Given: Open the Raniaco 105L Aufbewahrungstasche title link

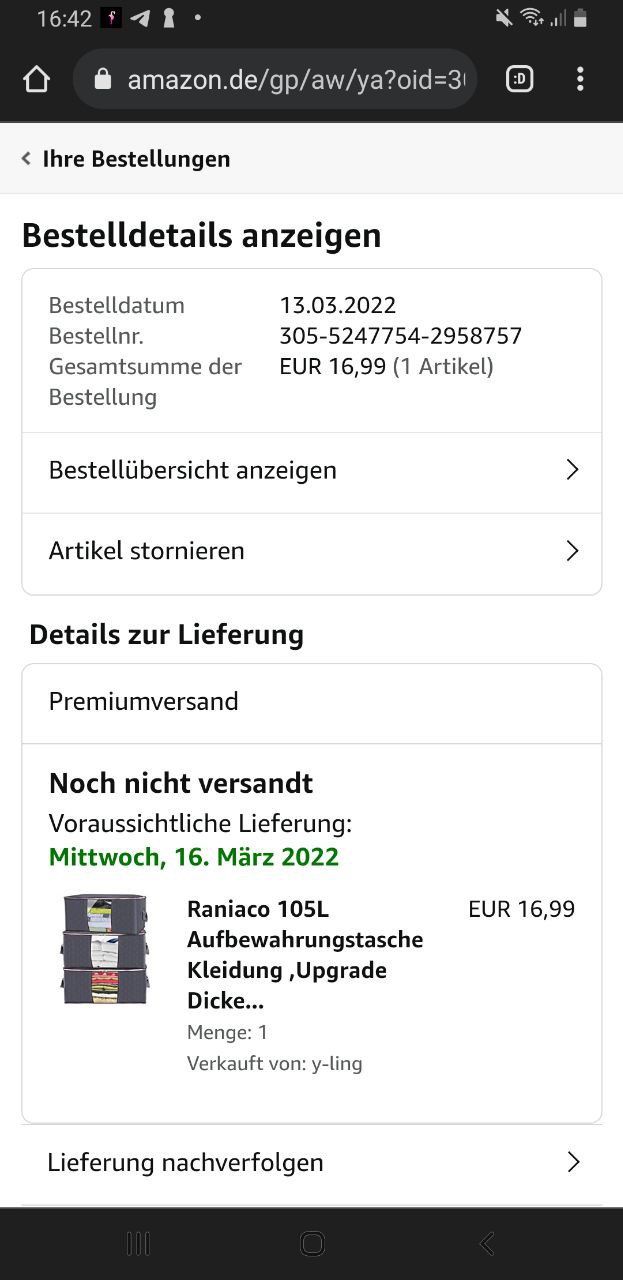Looking at the screenshot, I should [305, 954].
